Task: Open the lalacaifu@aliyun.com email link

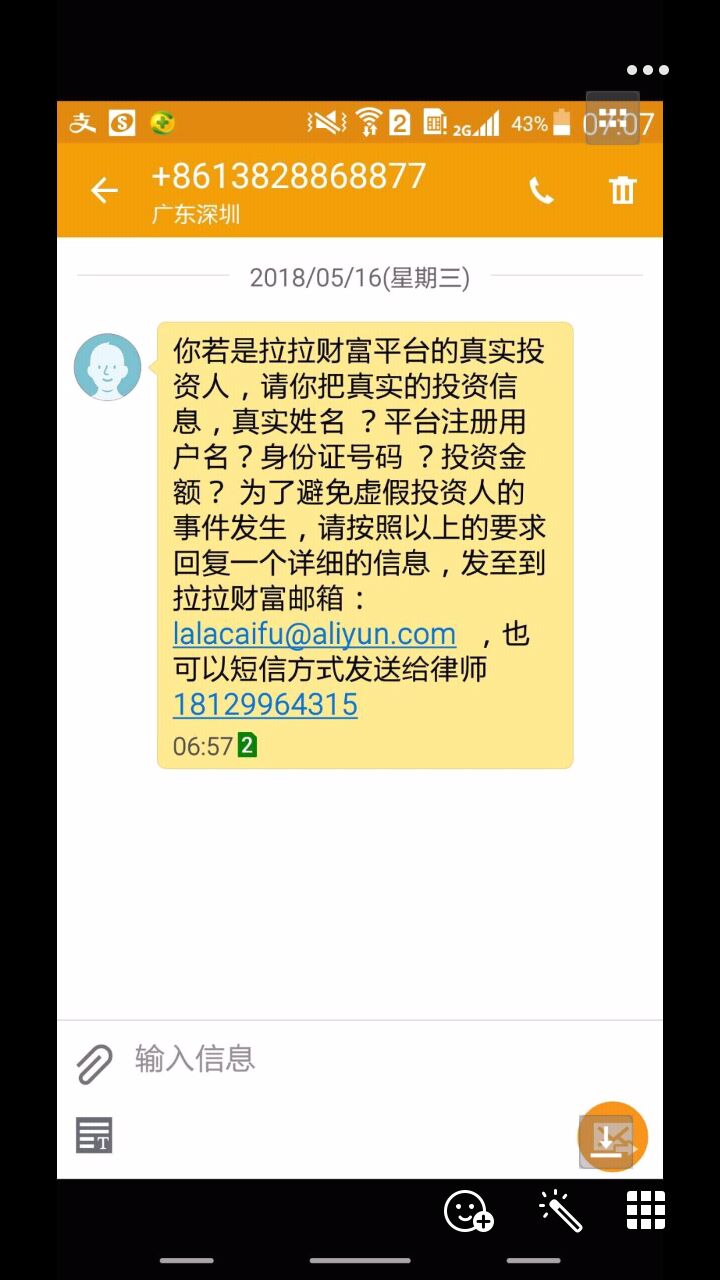Action: pyautogui.click(x=314, y=633)
